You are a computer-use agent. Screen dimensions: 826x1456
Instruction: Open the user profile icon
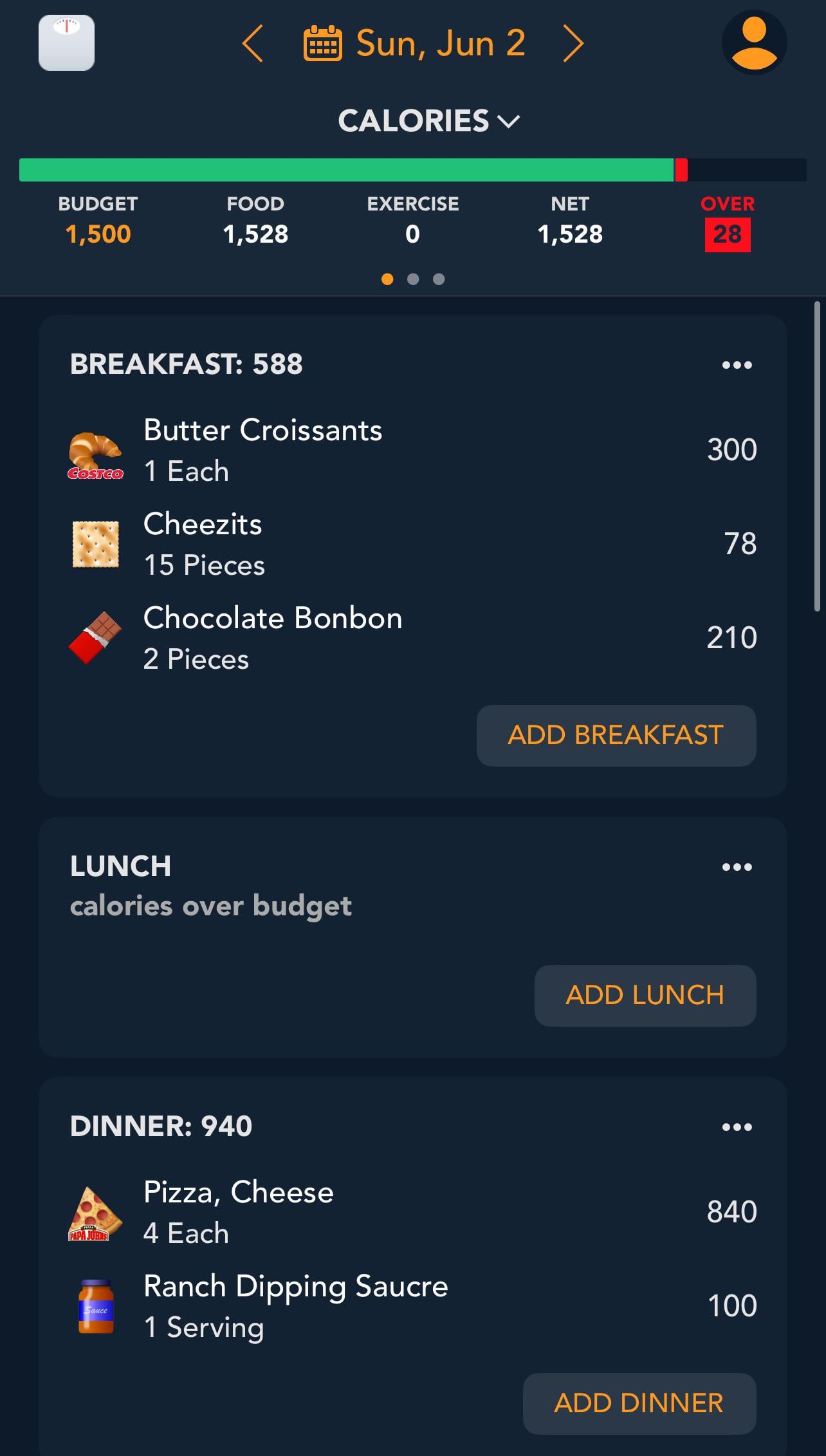(x=754, y=42)
